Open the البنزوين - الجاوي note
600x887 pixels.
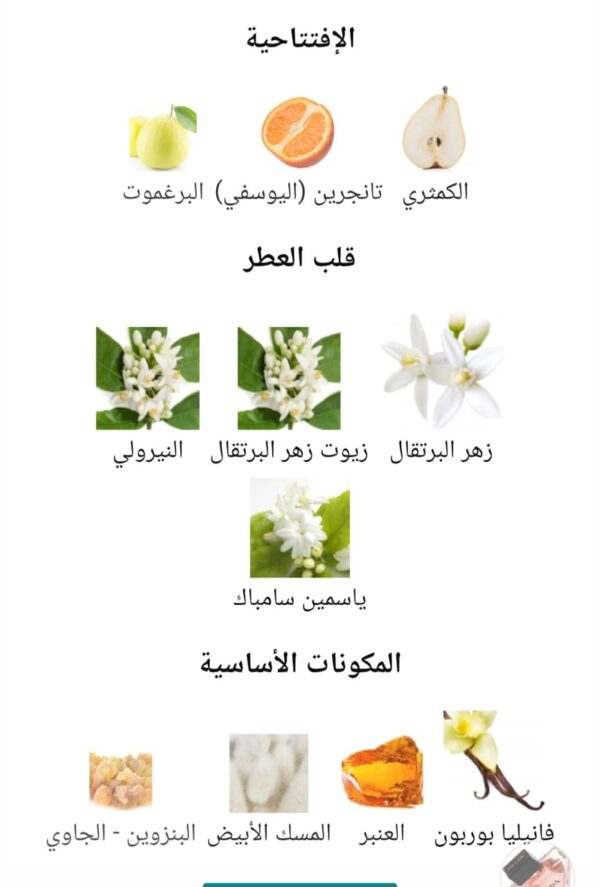121,780
